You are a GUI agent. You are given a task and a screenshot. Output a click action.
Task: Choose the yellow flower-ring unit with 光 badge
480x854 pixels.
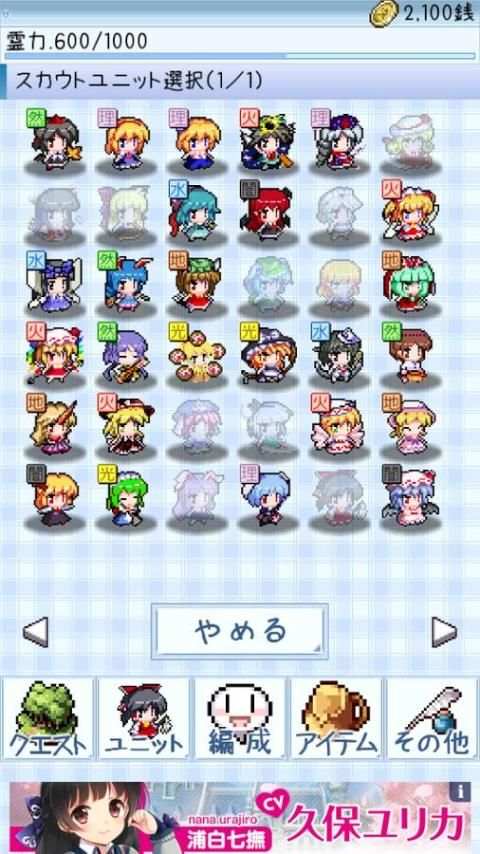click(x=196, y=354)
